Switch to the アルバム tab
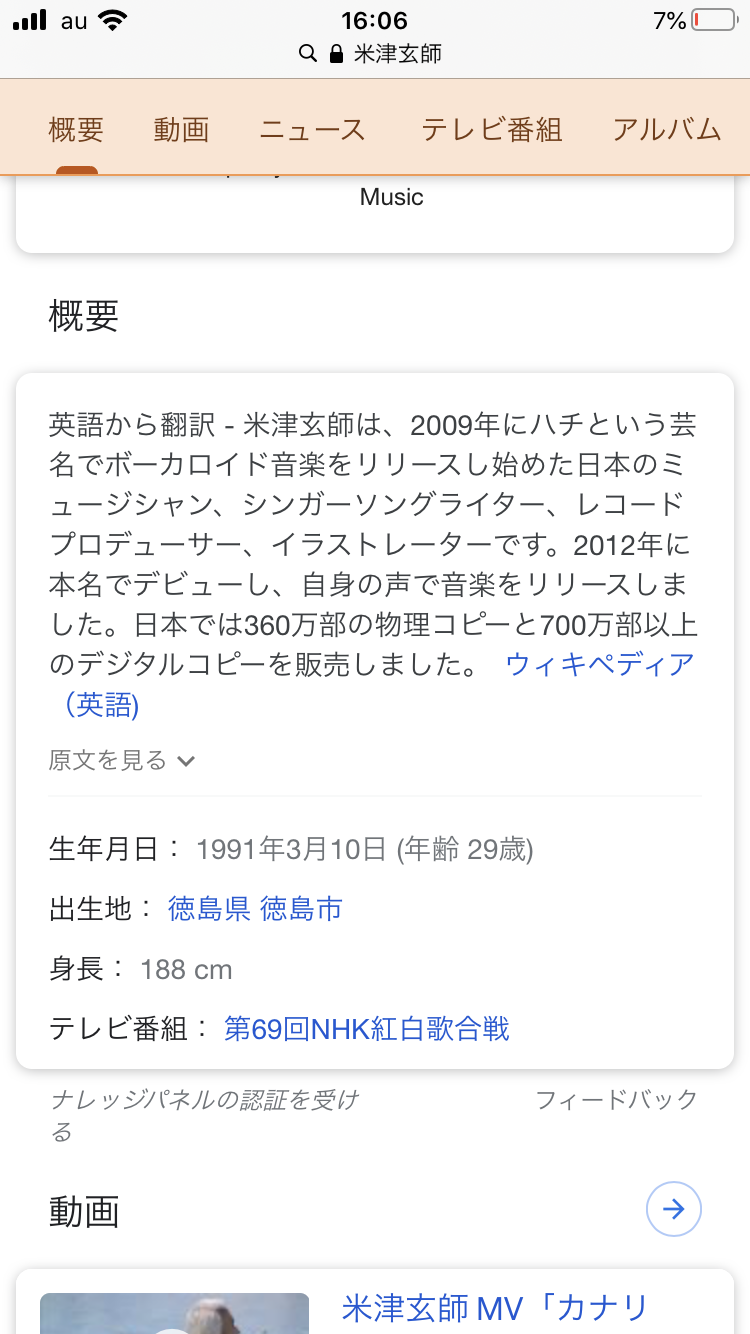Viewport: 750px width, 1334px height. click(666, 129)
